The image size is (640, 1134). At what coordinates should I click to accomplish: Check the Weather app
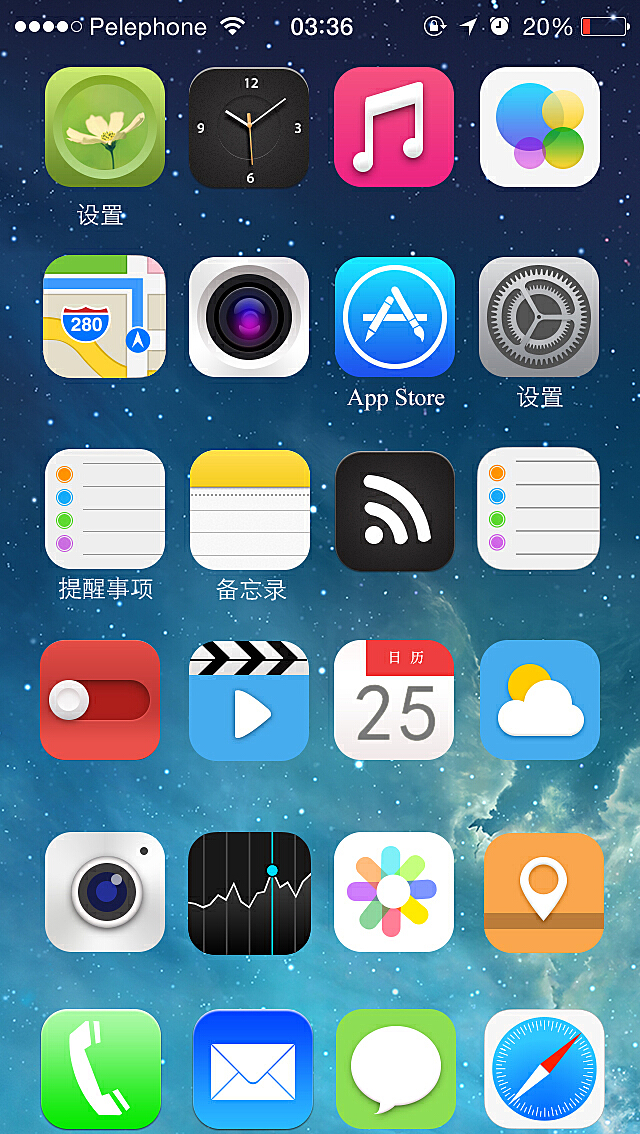pyautogui.click(x=539, y=700)
